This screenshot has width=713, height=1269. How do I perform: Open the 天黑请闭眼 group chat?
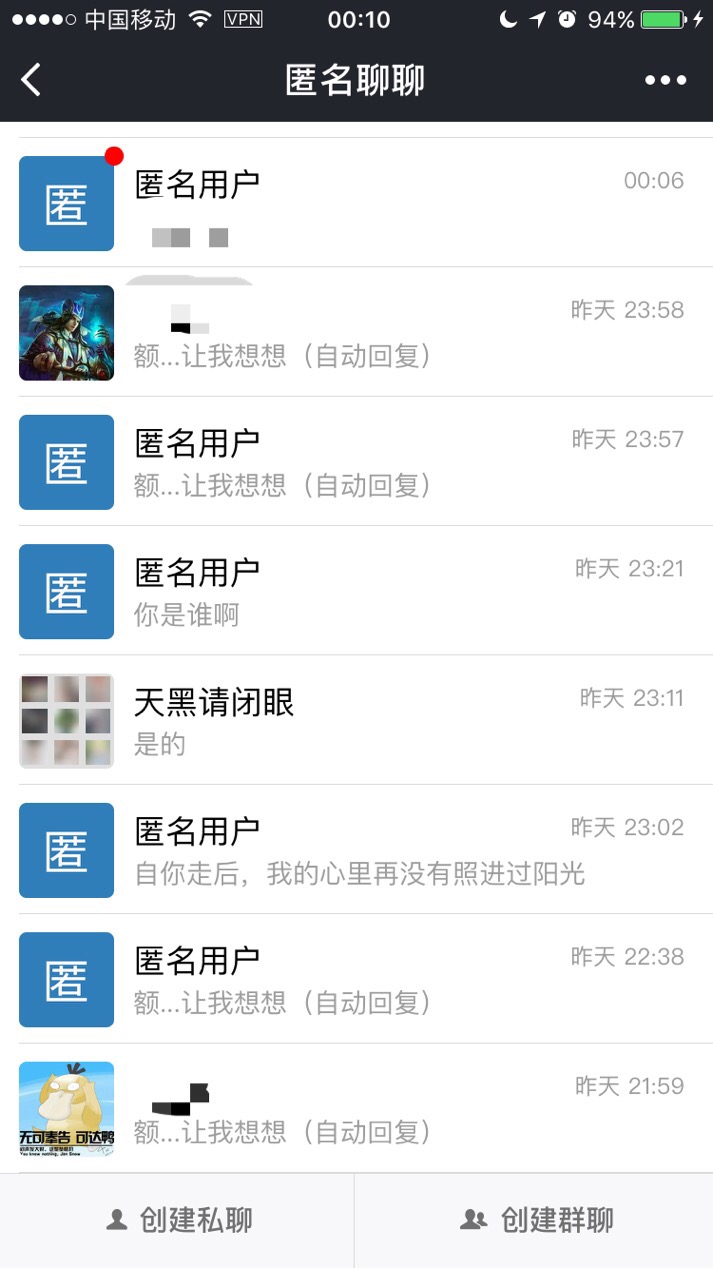pos(356,720)
